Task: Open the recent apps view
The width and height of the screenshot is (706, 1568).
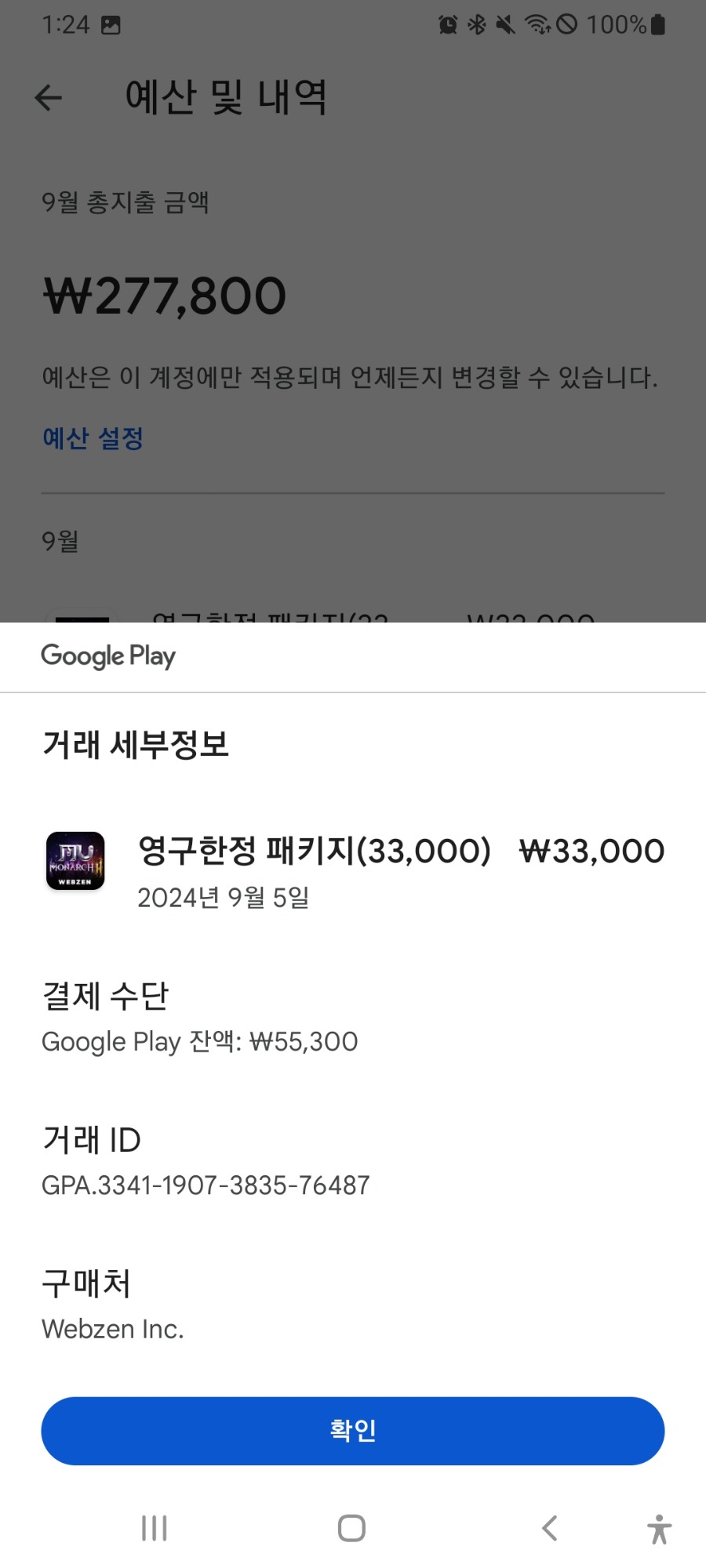Action: pos(155,1528)
